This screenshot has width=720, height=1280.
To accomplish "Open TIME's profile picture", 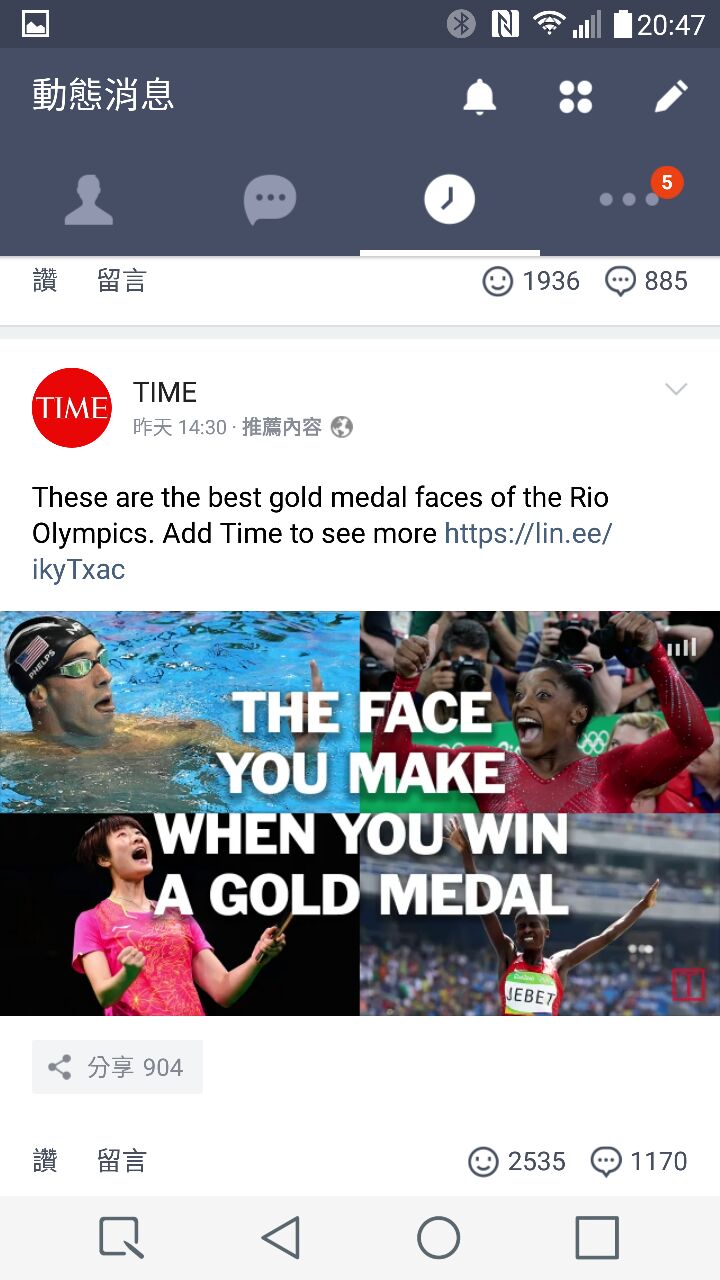I will pyautogui.click(x=71, y=408).
